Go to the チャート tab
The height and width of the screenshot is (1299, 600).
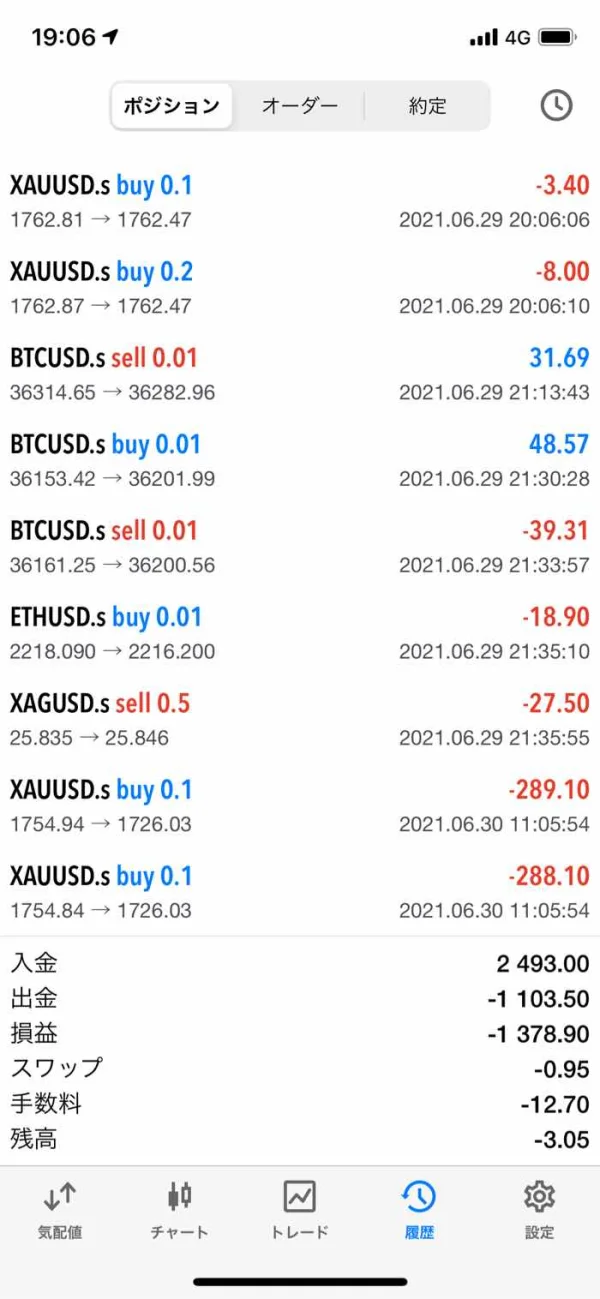[180, 1210]
